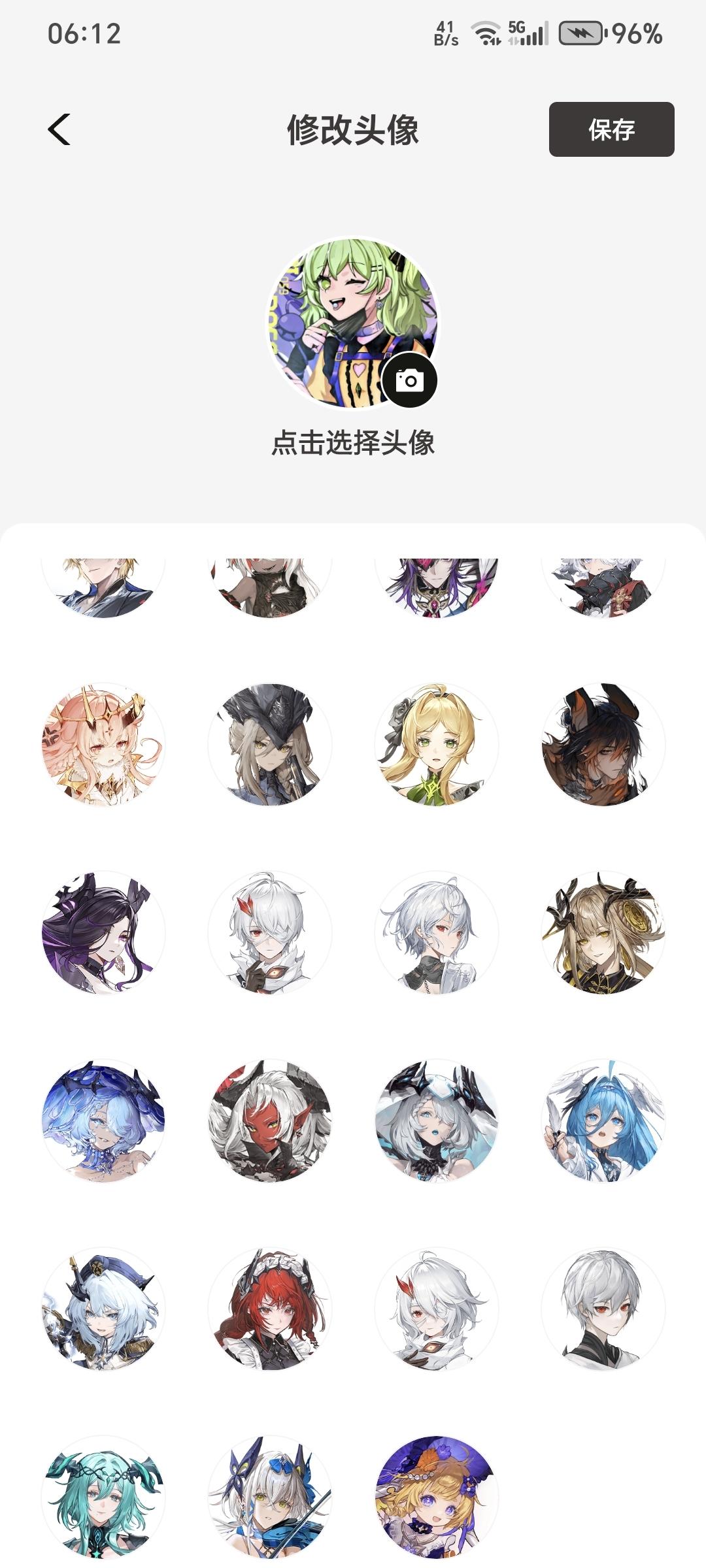The height and width of the screenshot is (1568, 706).
Task: Choose the purple-black haired horned avatar
Action: tap(103, 932)
